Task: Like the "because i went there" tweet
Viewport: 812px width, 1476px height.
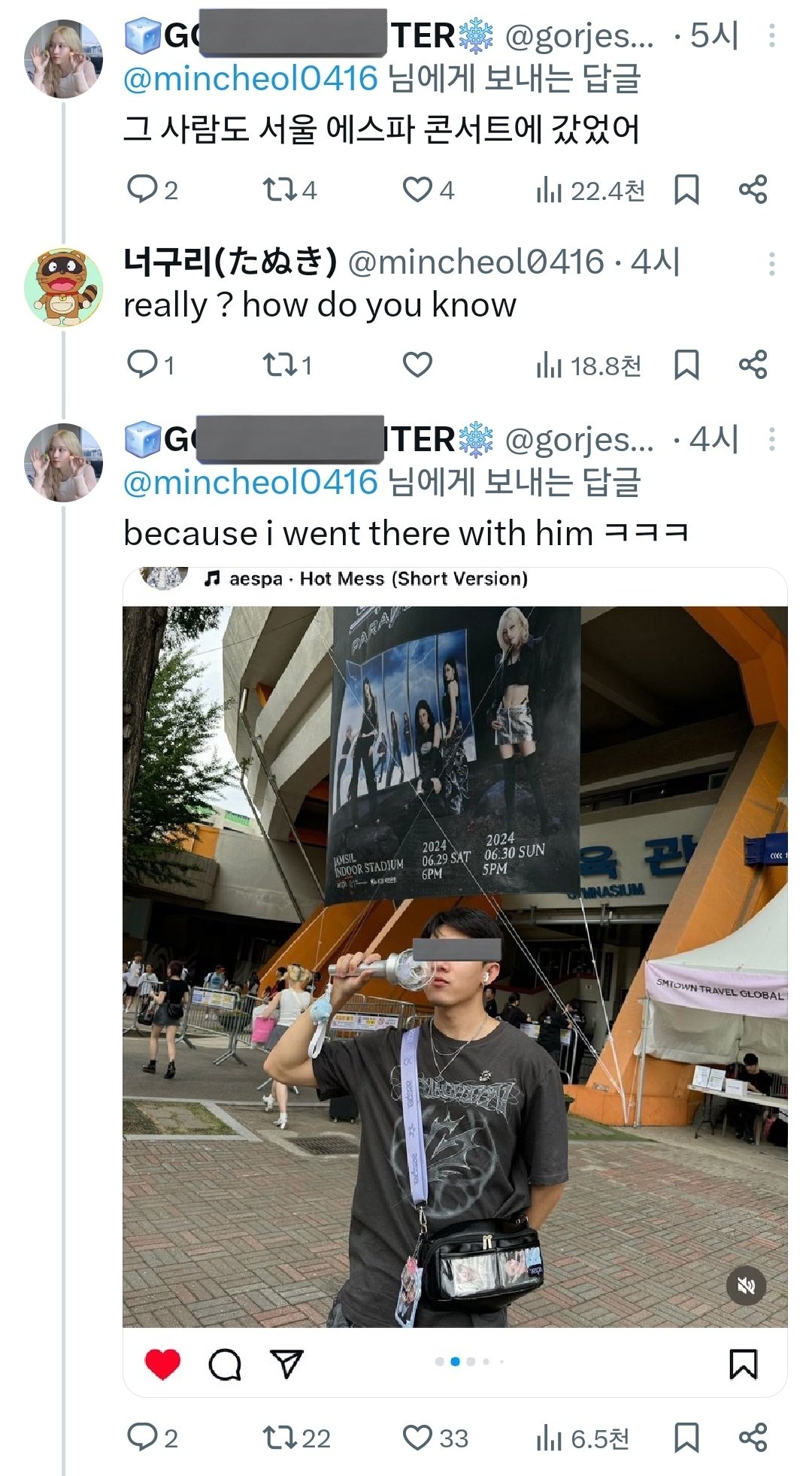Action: [x=417, y=1438]
